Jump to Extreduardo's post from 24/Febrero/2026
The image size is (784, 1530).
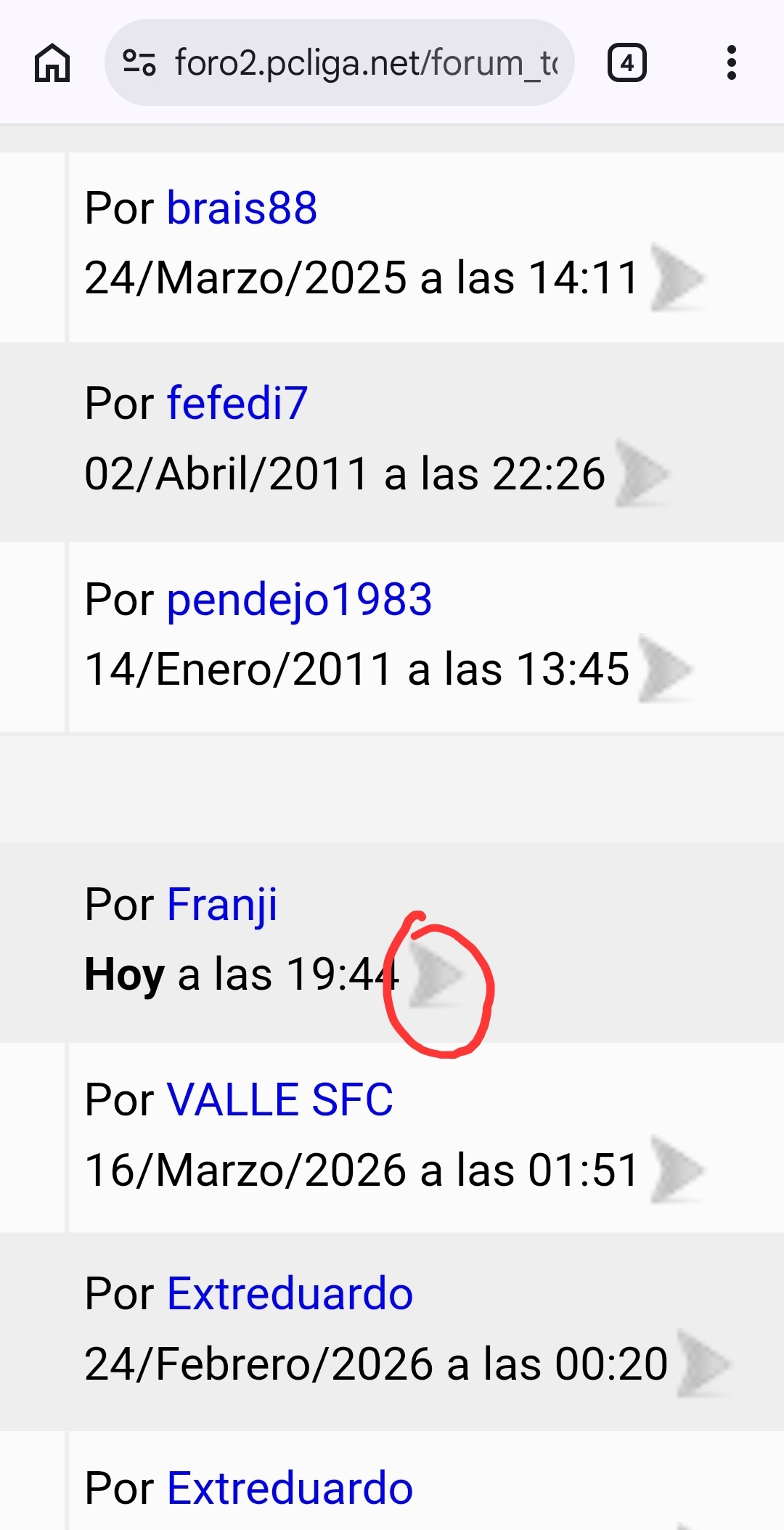(703, 1364)
